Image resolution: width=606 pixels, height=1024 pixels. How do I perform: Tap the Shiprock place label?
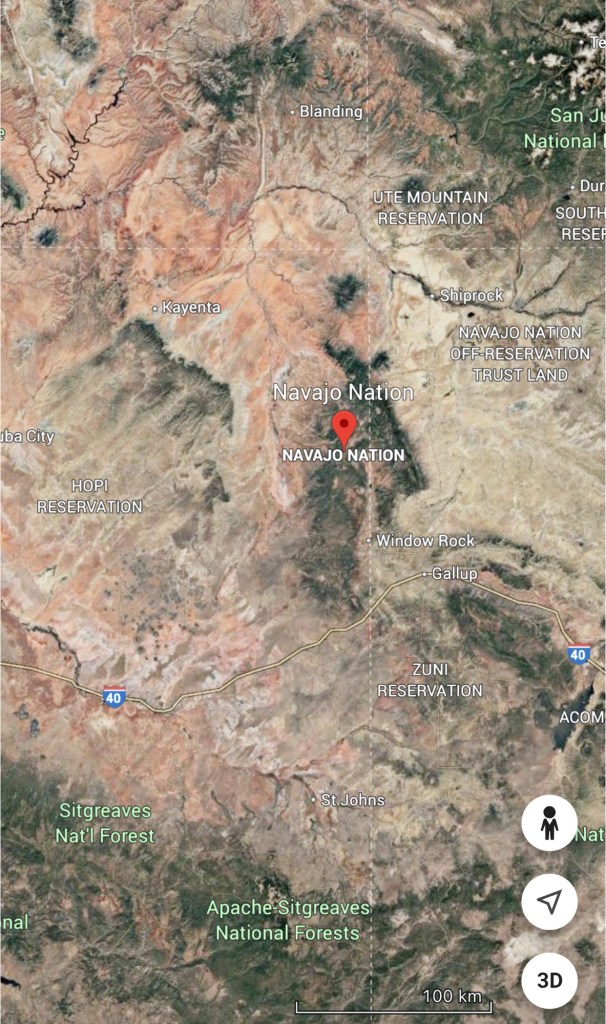(x=471, y=295)
